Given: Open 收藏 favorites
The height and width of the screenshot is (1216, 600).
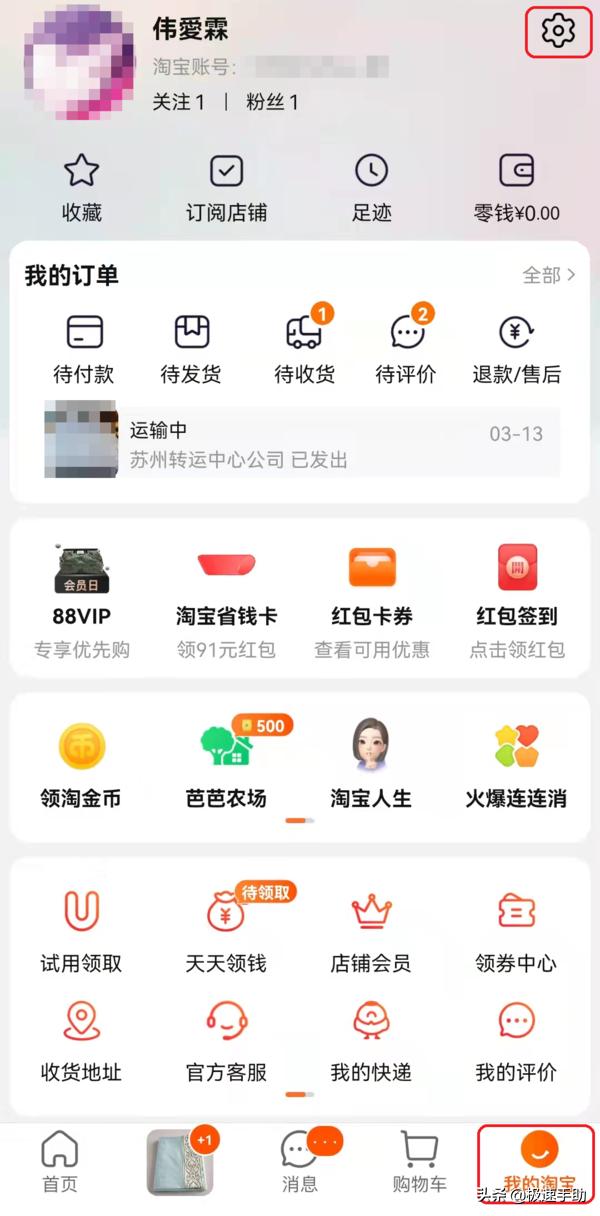Looking at the screenshot, I should [82, 187].
